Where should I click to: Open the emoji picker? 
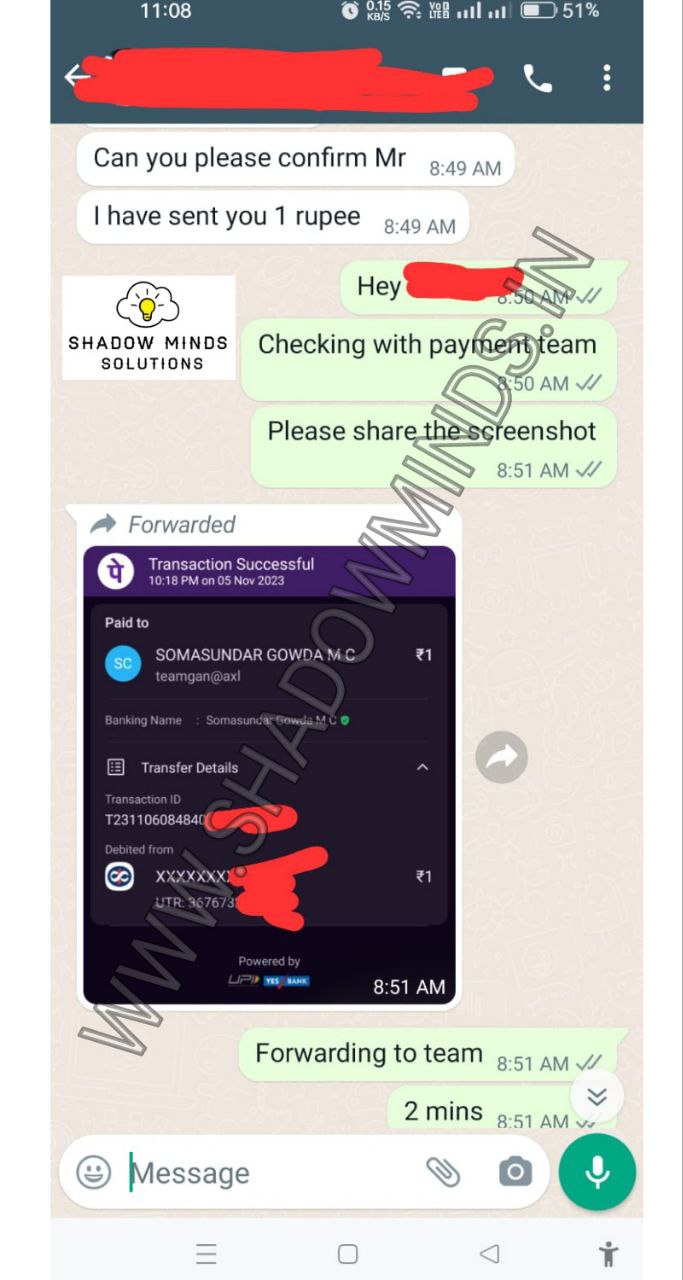click(x=94, y=1172)
